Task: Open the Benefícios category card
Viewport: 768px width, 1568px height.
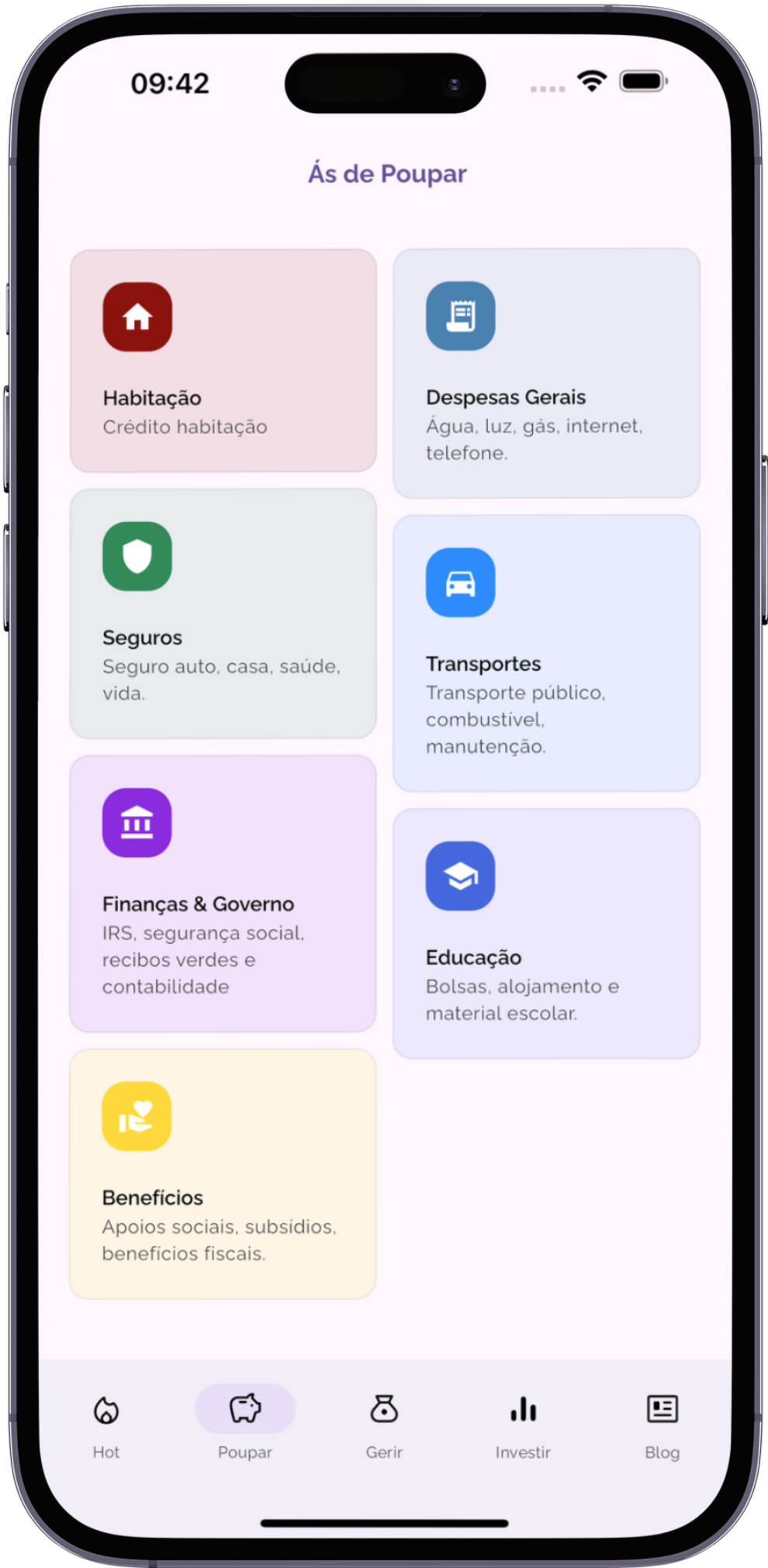Action: [x=223, y=1174]
